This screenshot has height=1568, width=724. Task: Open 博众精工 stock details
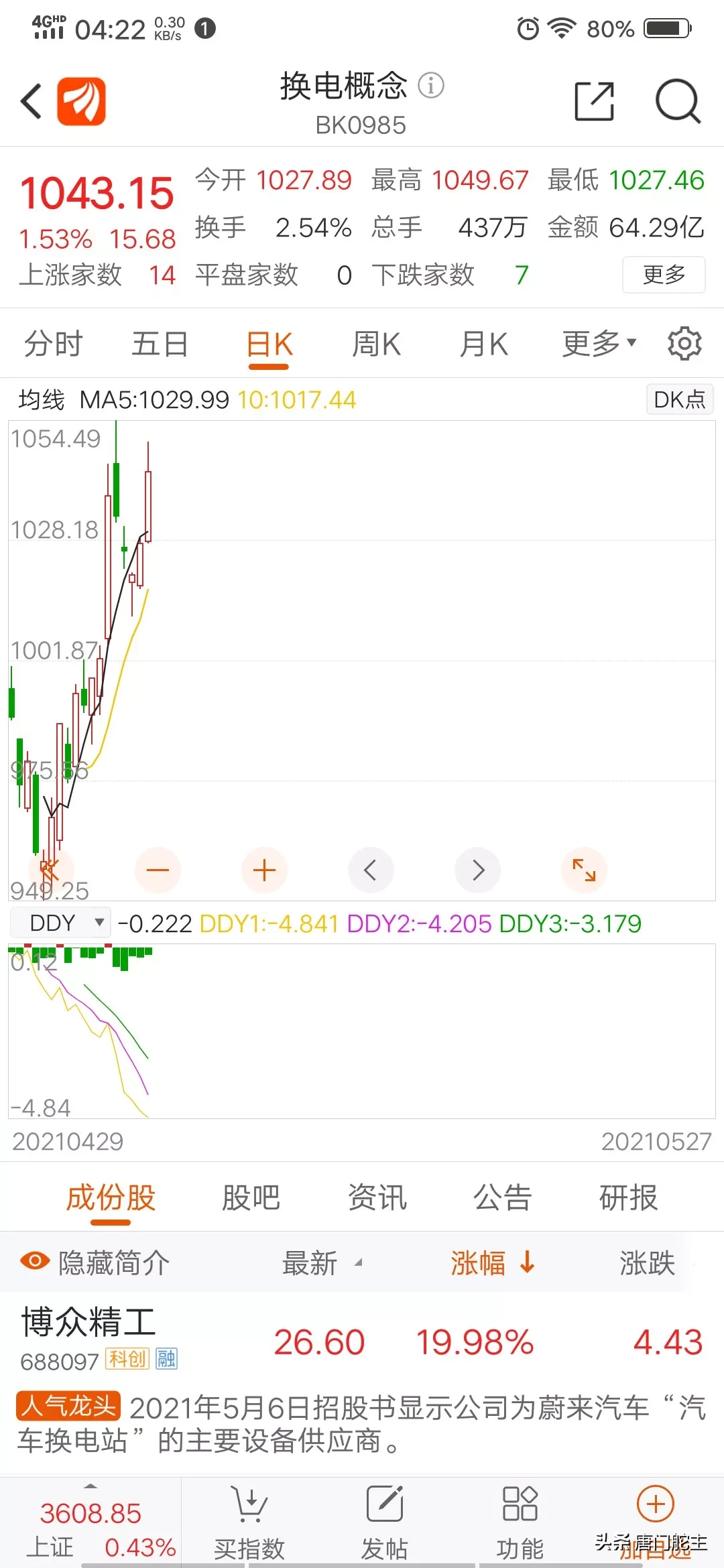[x=88, y=1333]
